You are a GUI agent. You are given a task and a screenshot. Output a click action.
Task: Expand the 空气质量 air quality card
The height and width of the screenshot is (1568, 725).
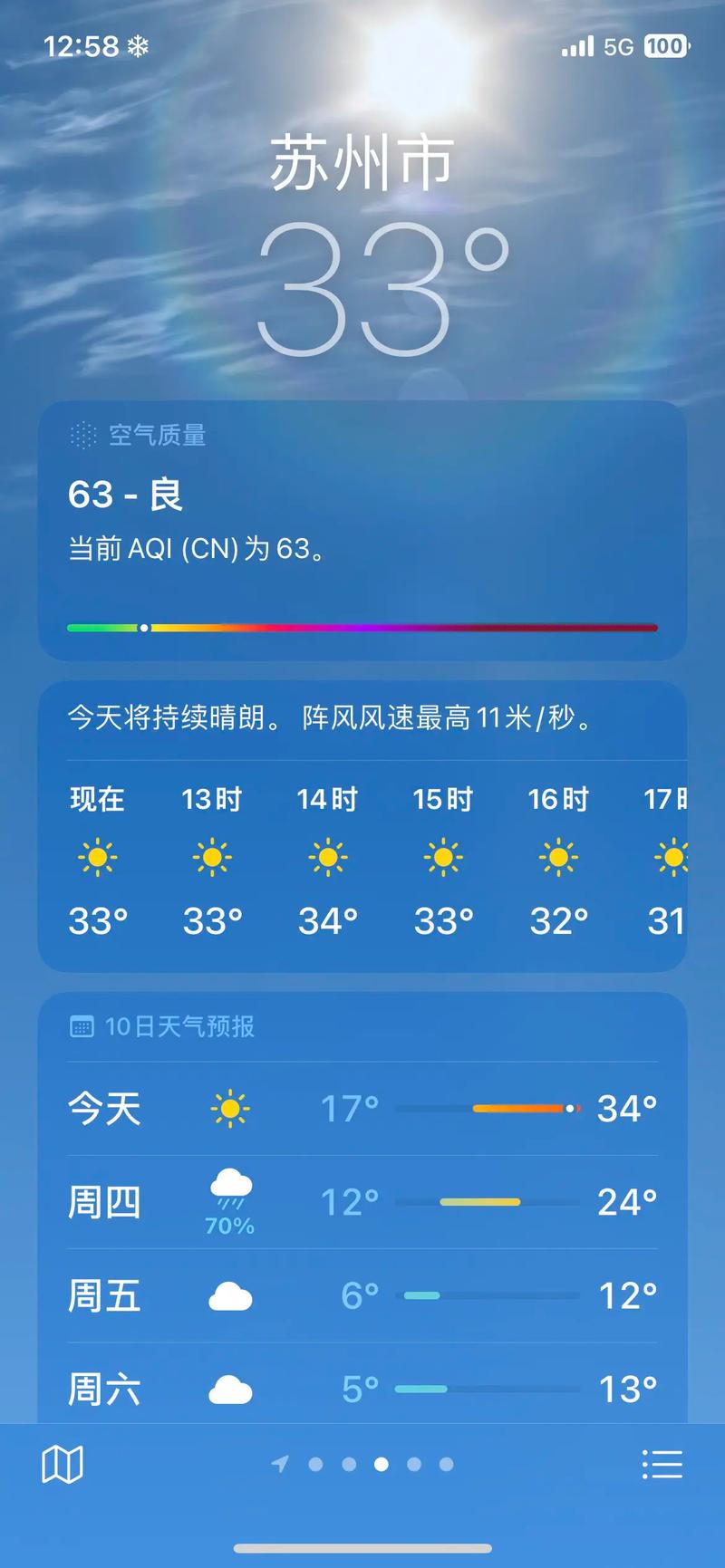coord(362,525)
